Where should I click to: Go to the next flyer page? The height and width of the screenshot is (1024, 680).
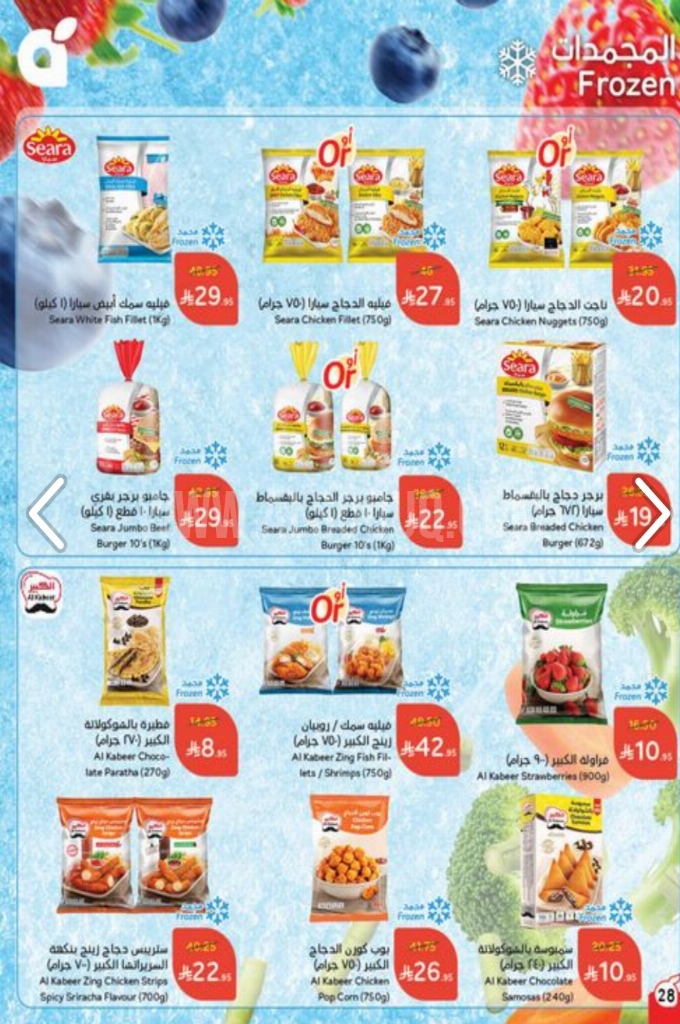(x=651, y=513)
